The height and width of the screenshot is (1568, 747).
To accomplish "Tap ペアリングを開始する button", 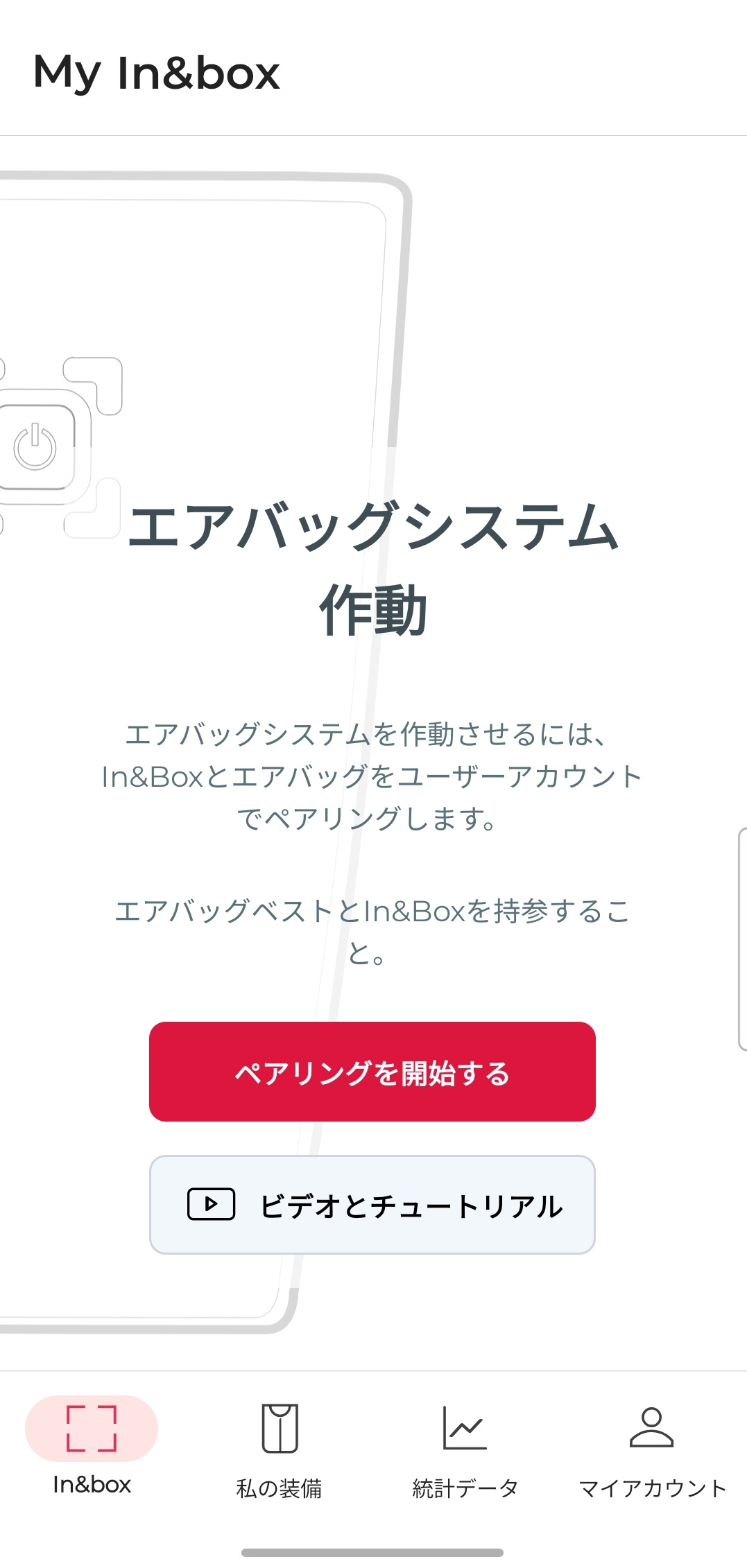I will click(372, 1072).
